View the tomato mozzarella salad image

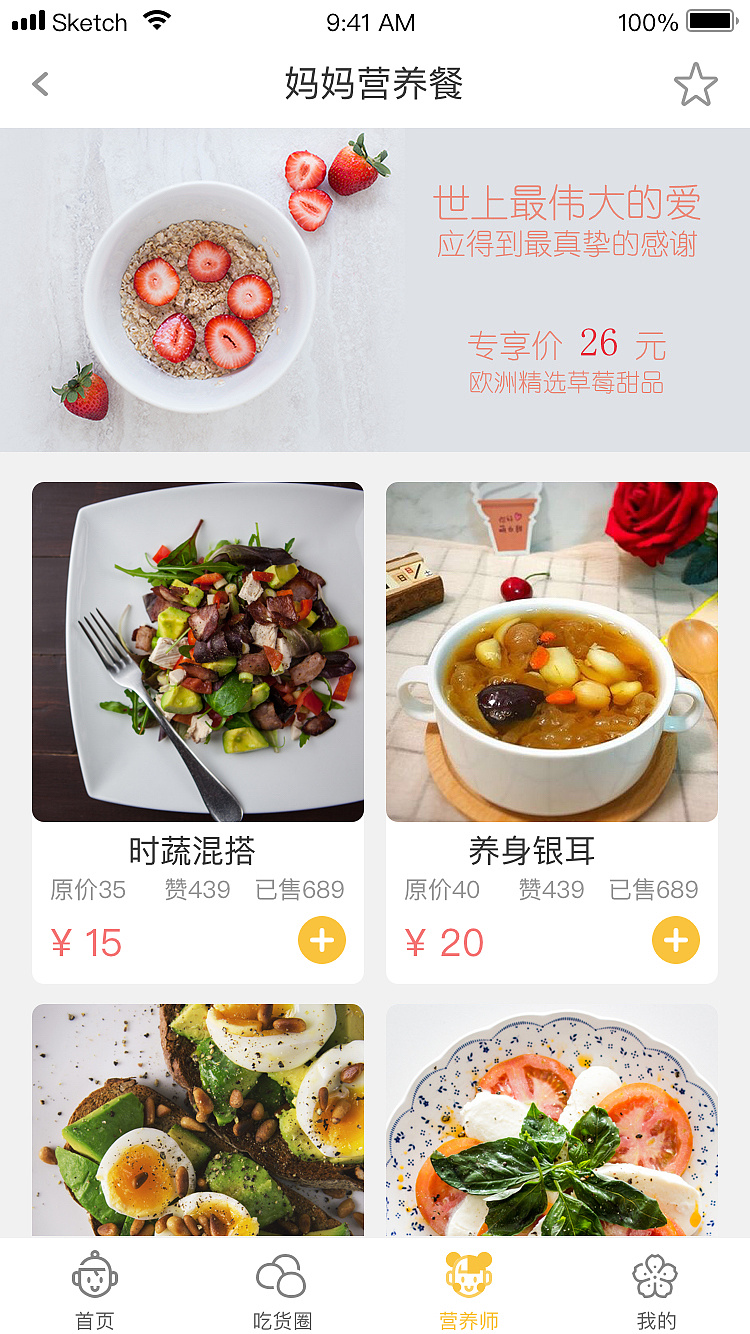point(551,1120)
